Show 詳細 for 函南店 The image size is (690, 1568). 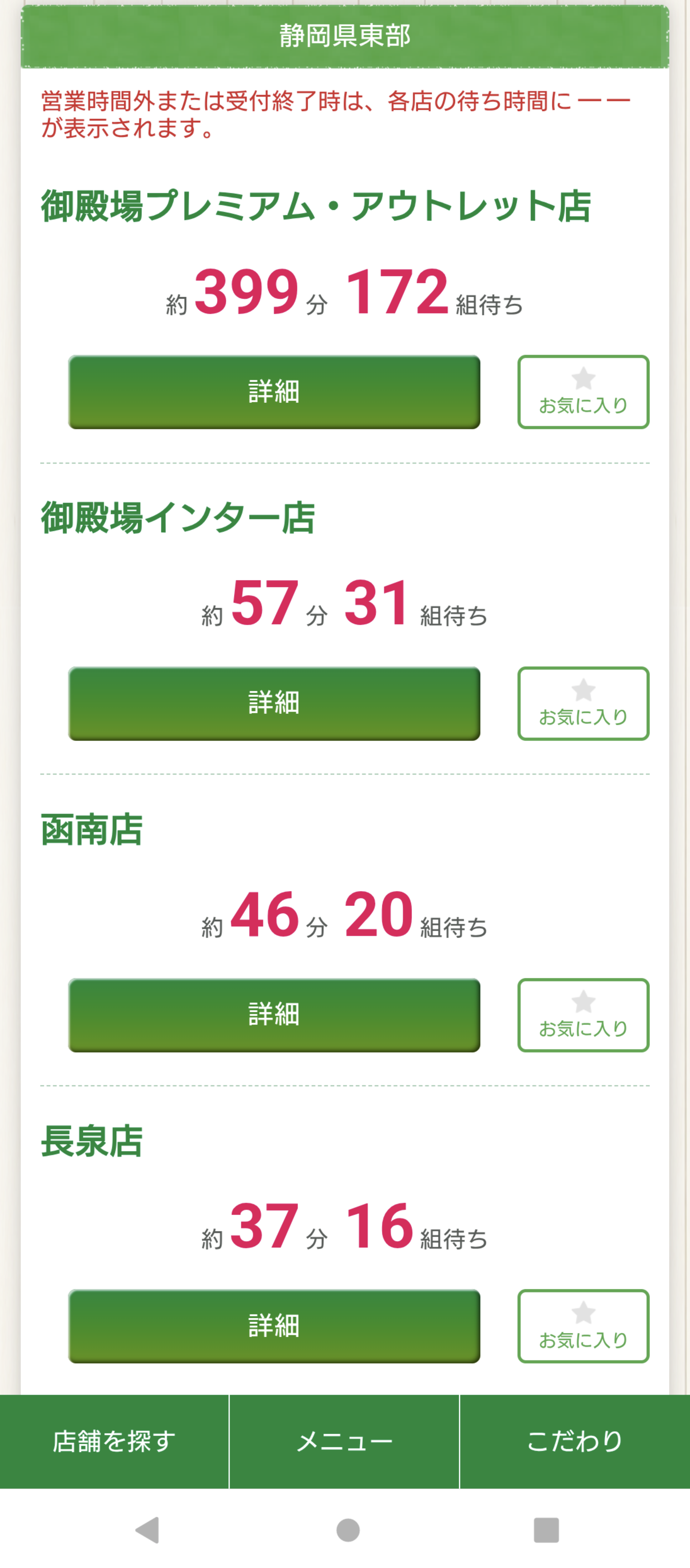click(x=274, y=1015)
